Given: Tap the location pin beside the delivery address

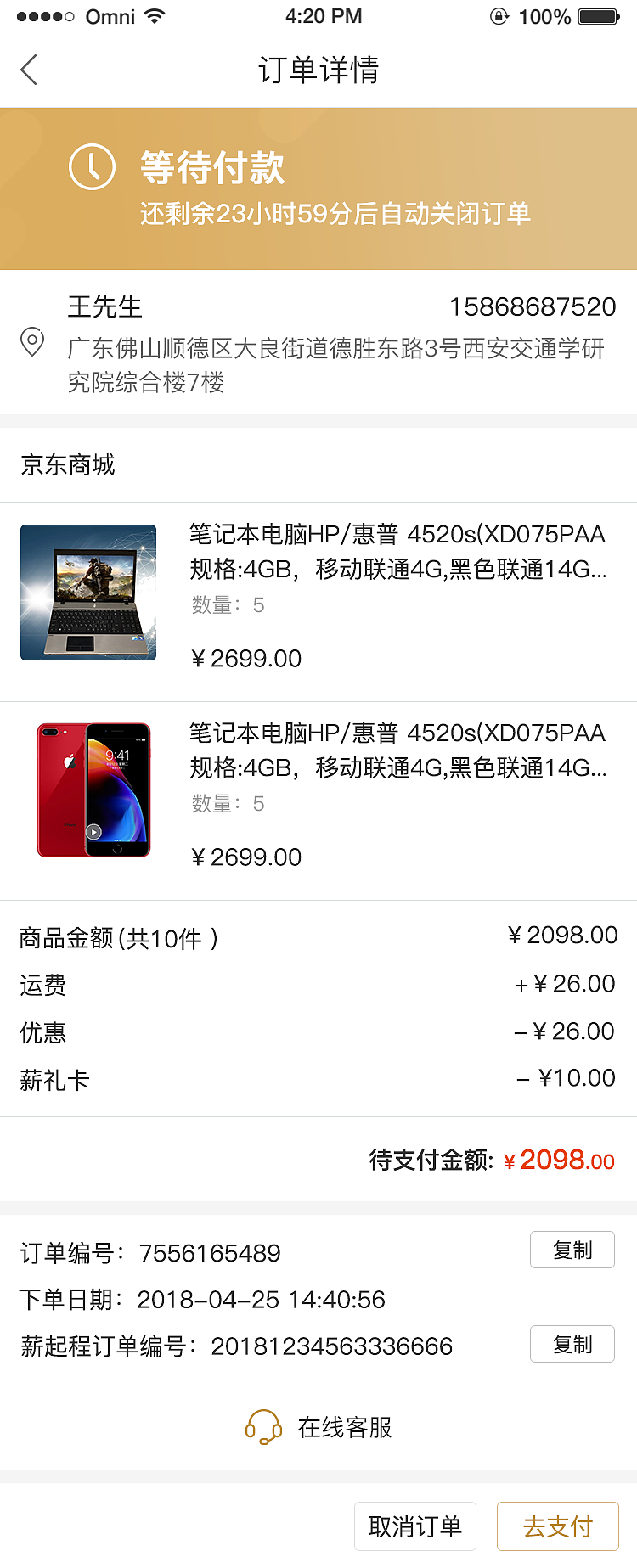Looking at the screenshot, I should click(x=33, y=342).
